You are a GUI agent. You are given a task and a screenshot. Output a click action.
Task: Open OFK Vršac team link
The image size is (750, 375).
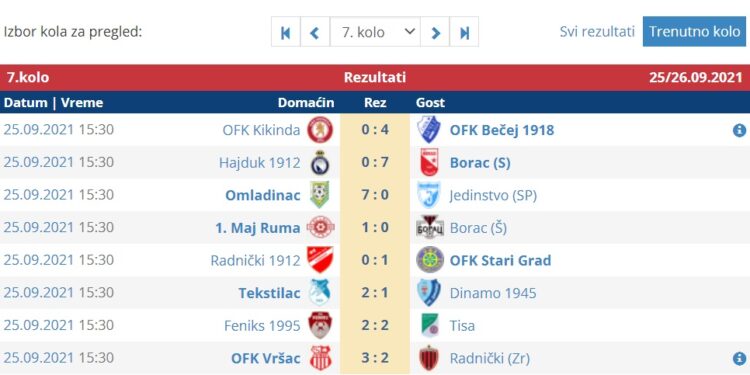265,358
